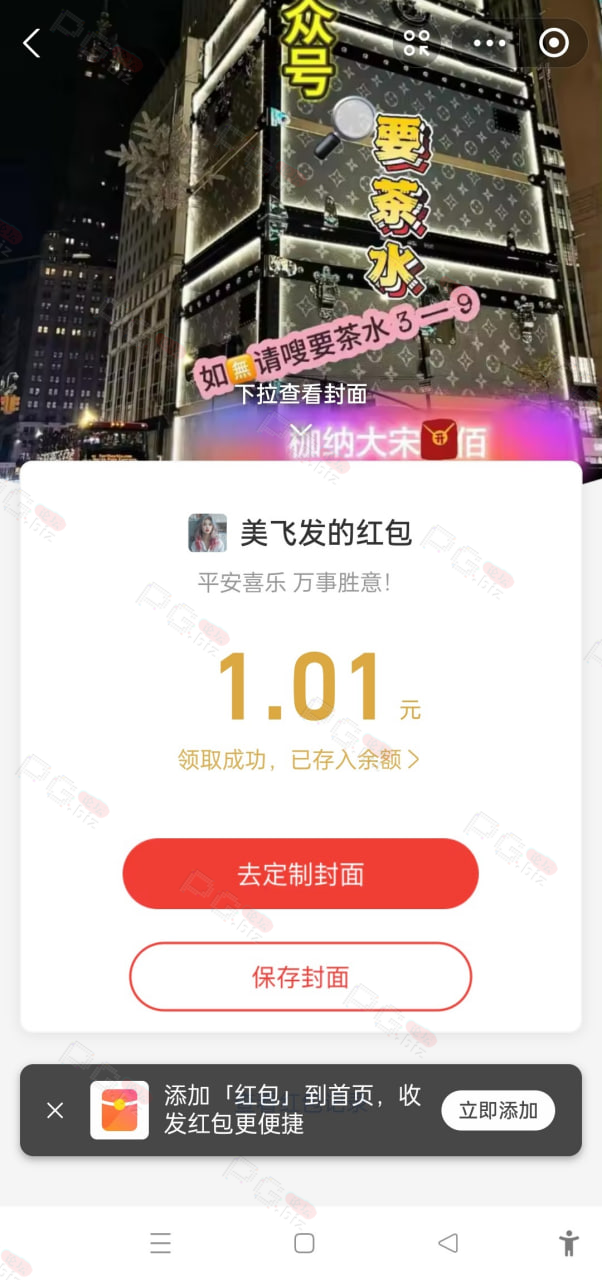Dismiss the add 红包 to homepage banner
Screen dimensions: 602x1280
point(55,1110)
